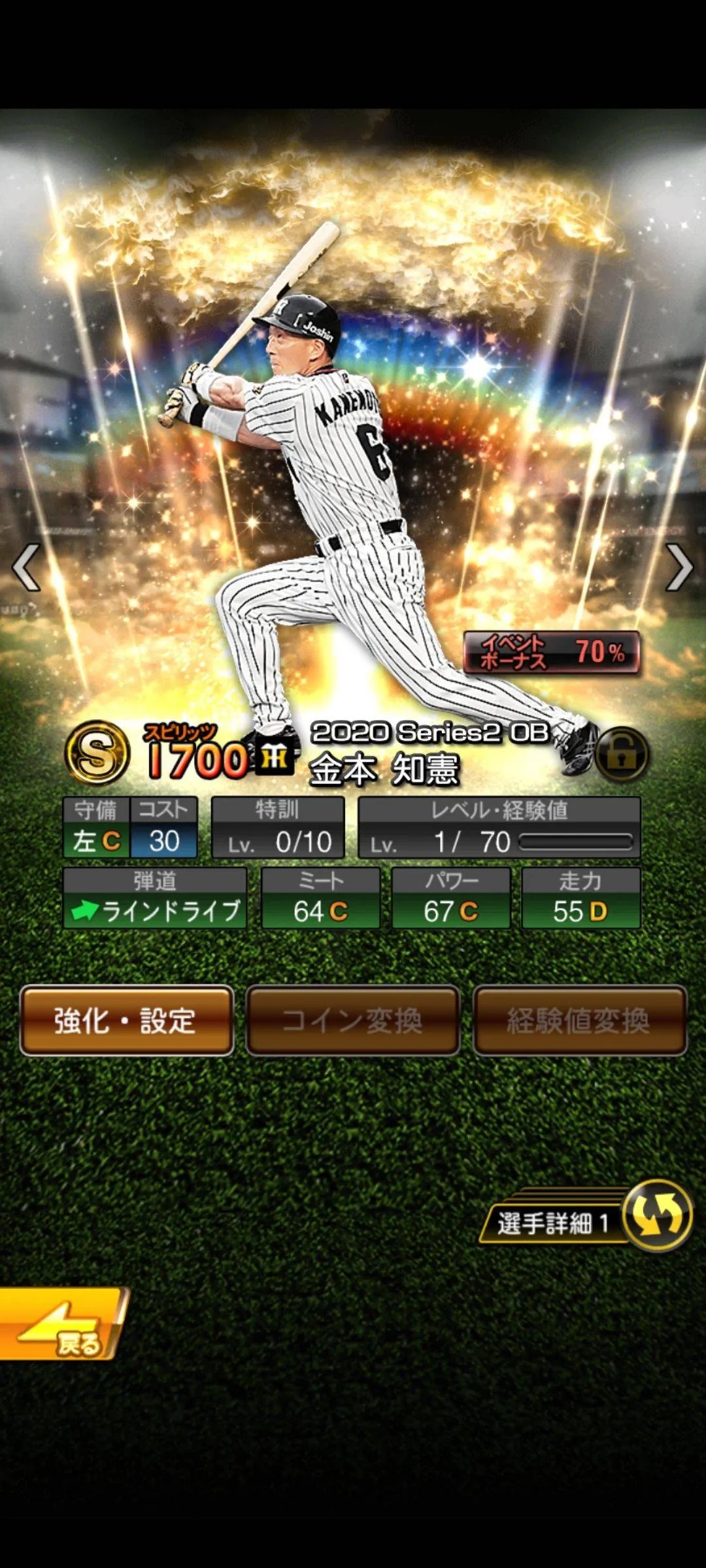Toggle the player lock icon
The image size is (706, 1568).
coord(622,755)
